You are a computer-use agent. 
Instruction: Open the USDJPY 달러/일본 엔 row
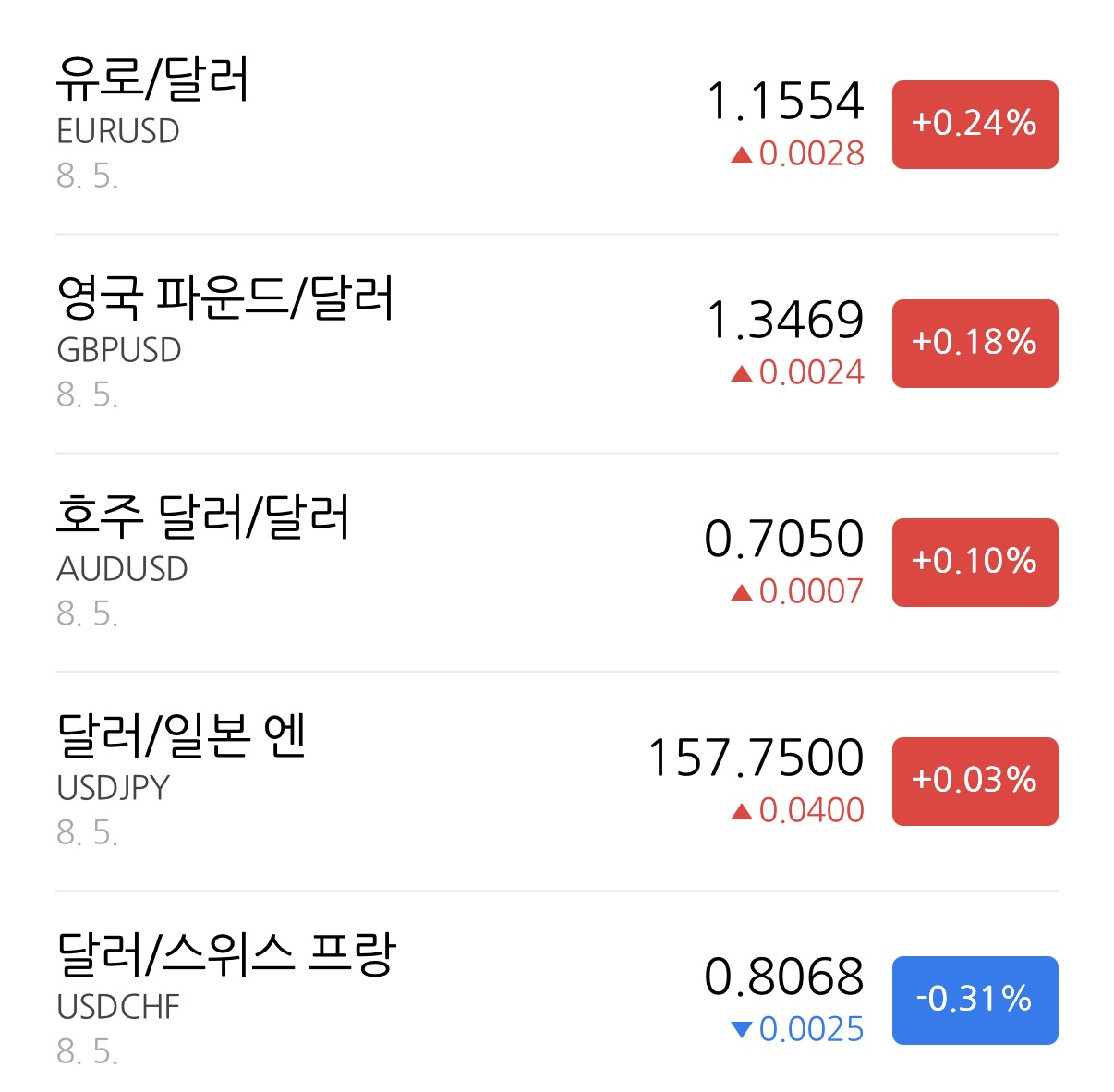pyautogui.click(x=557, y=782)
